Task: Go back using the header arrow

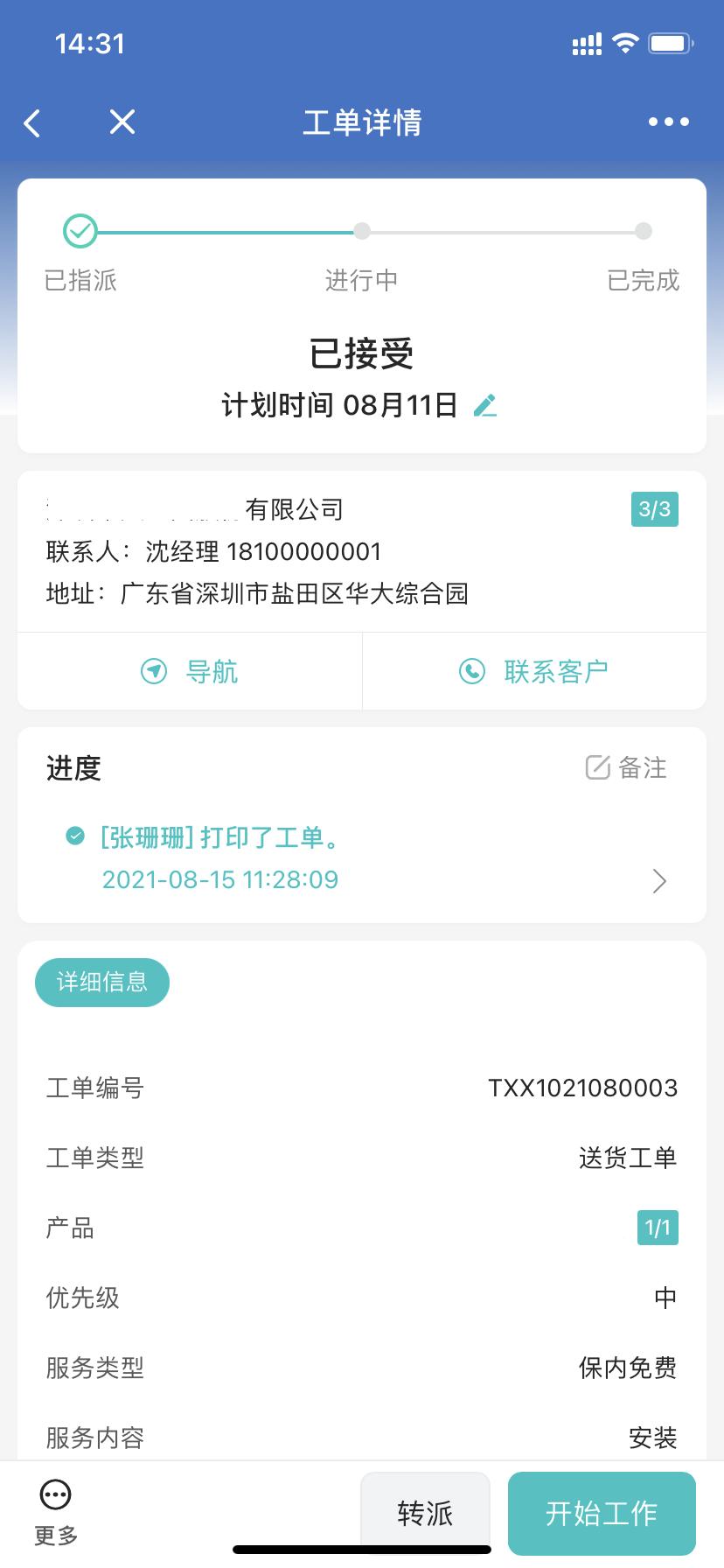Action: [x=32, y=123]
